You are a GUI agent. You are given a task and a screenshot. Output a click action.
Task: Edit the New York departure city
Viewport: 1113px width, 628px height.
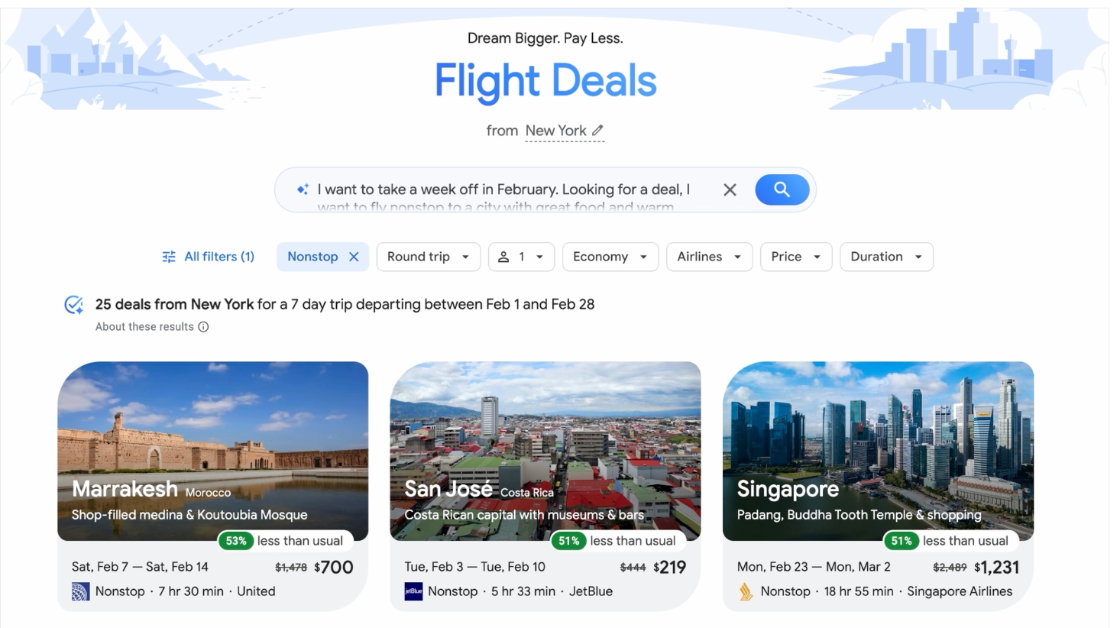[565, 131]
